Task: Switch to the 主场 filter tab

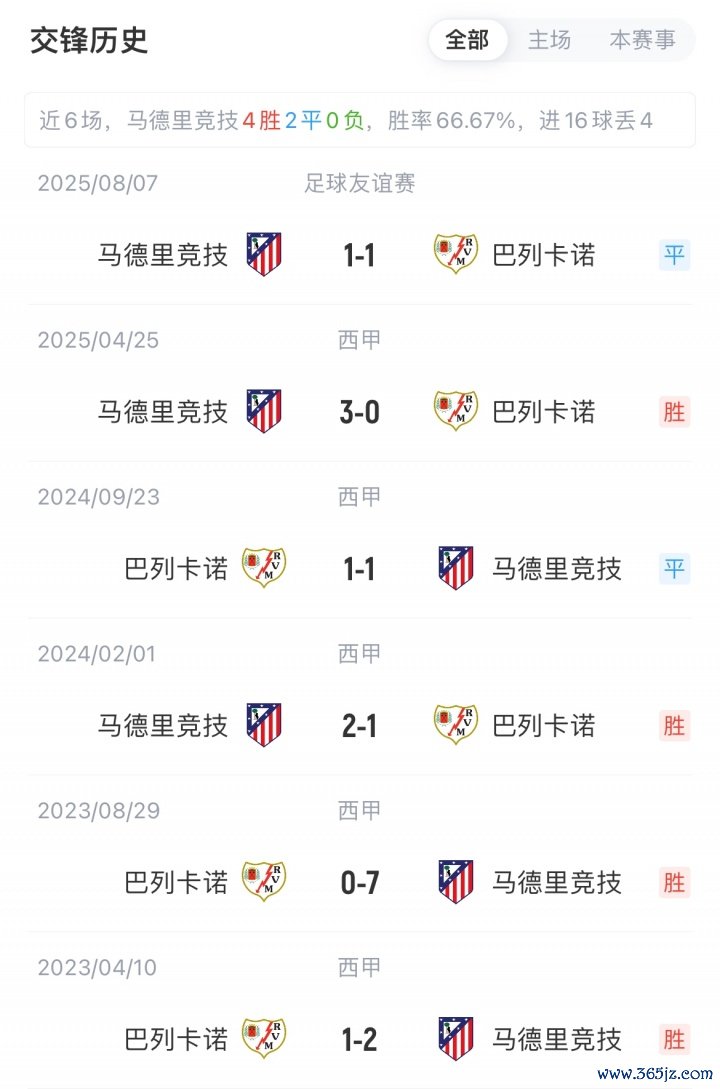Action: (549, 40)
